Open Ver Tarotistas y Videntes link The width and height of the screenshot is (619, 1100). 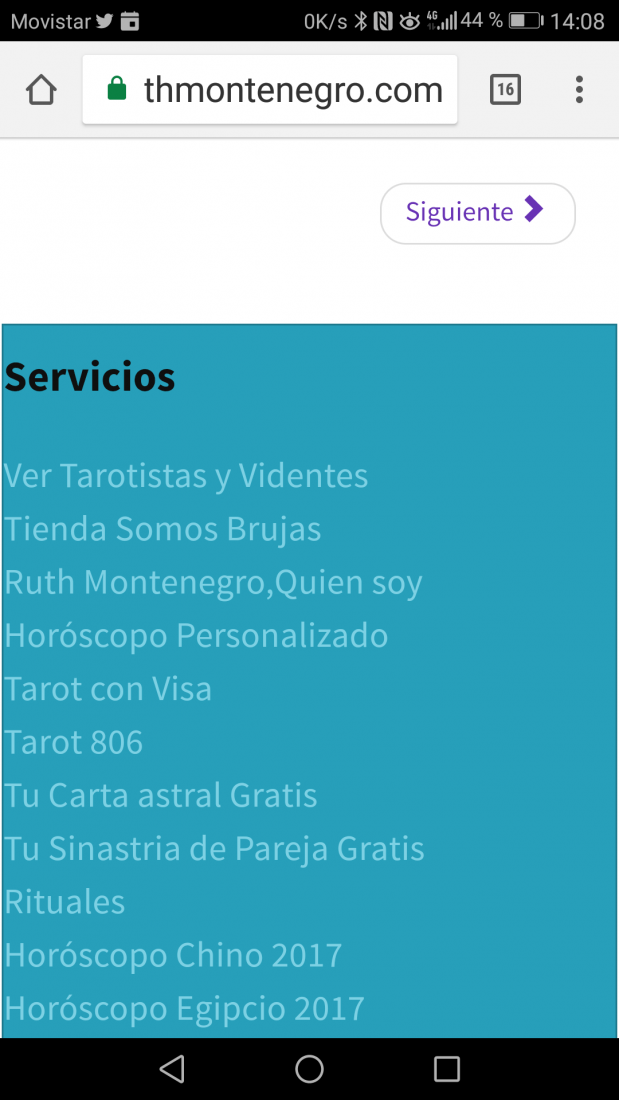(x=186, y=476)
